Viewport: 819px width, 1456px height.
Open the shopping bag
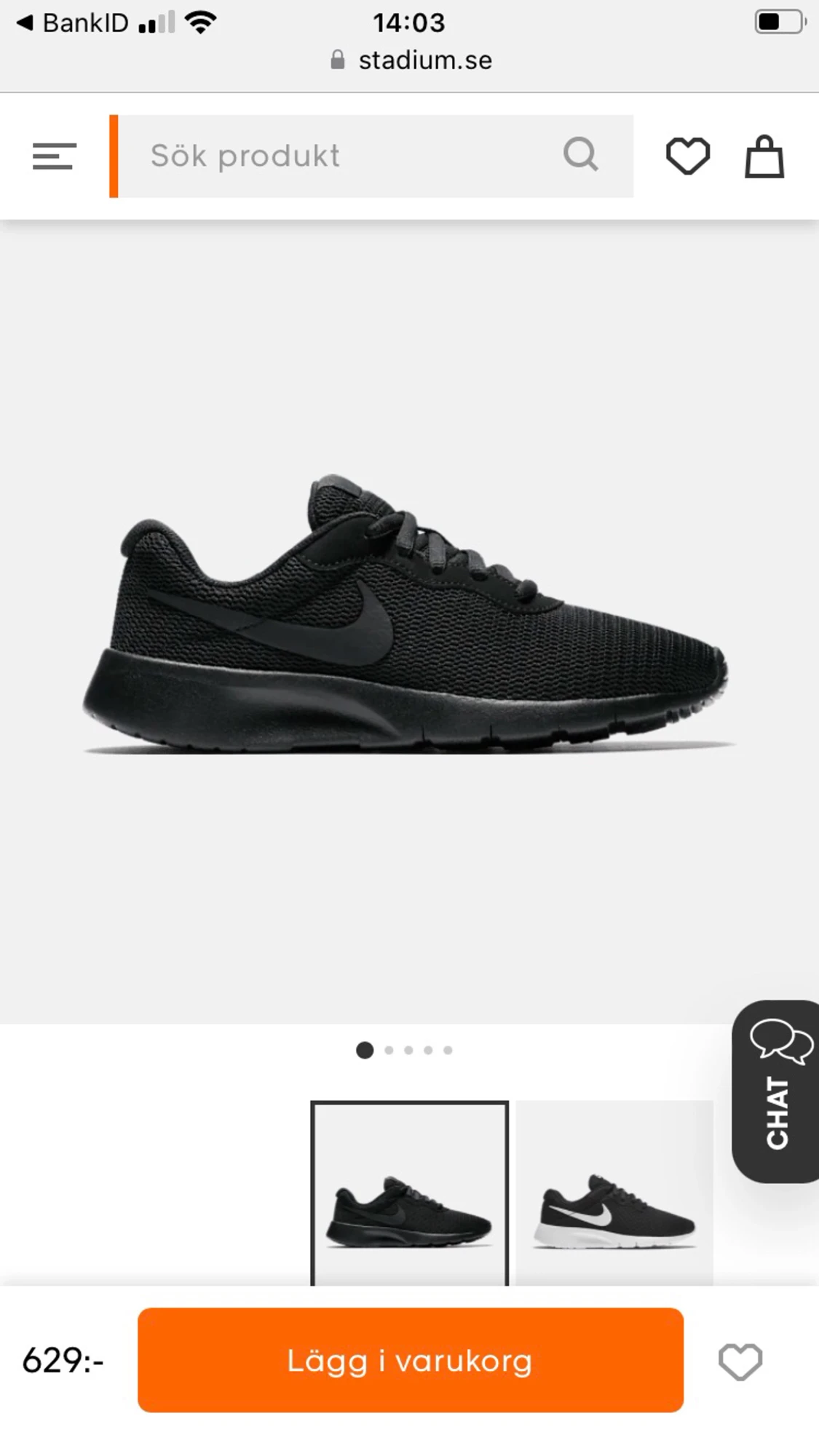click(764, 156)
